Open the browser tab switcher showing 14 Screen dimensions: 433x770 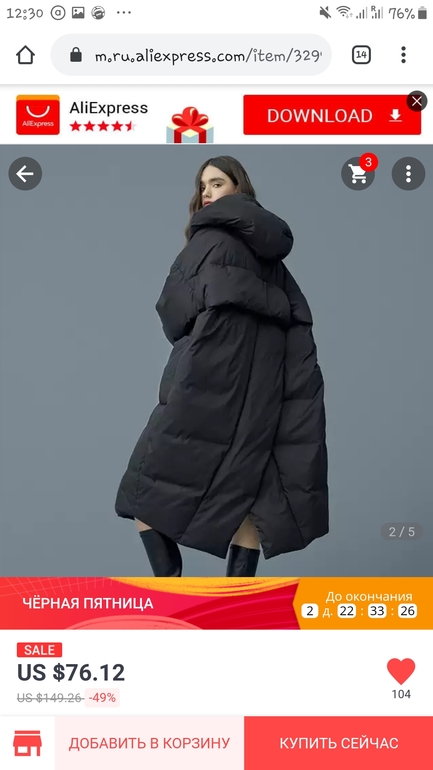coord(361,55)
